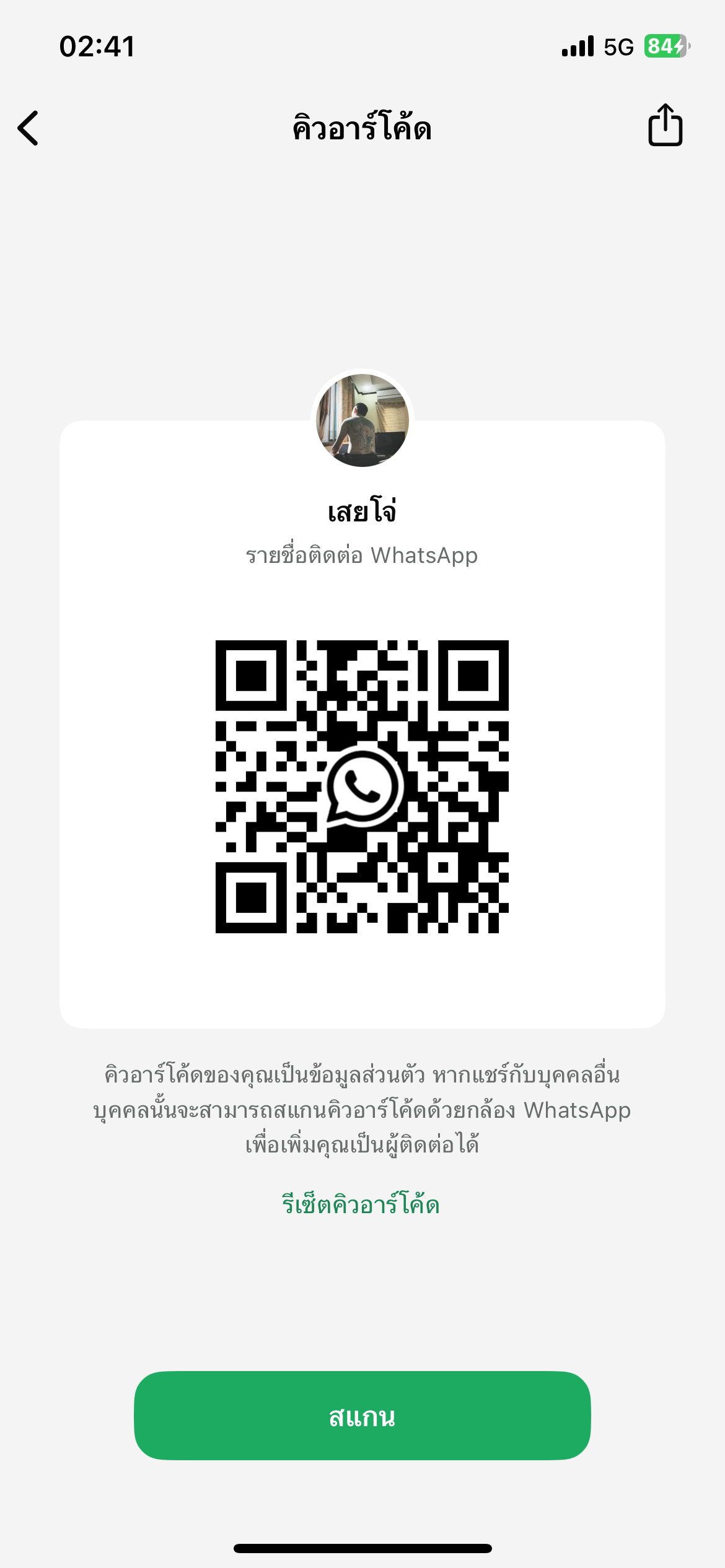Viewport: 725px width, 1568px height.
Task: Open the scanner with the สแกน button
Action: 362,1416
